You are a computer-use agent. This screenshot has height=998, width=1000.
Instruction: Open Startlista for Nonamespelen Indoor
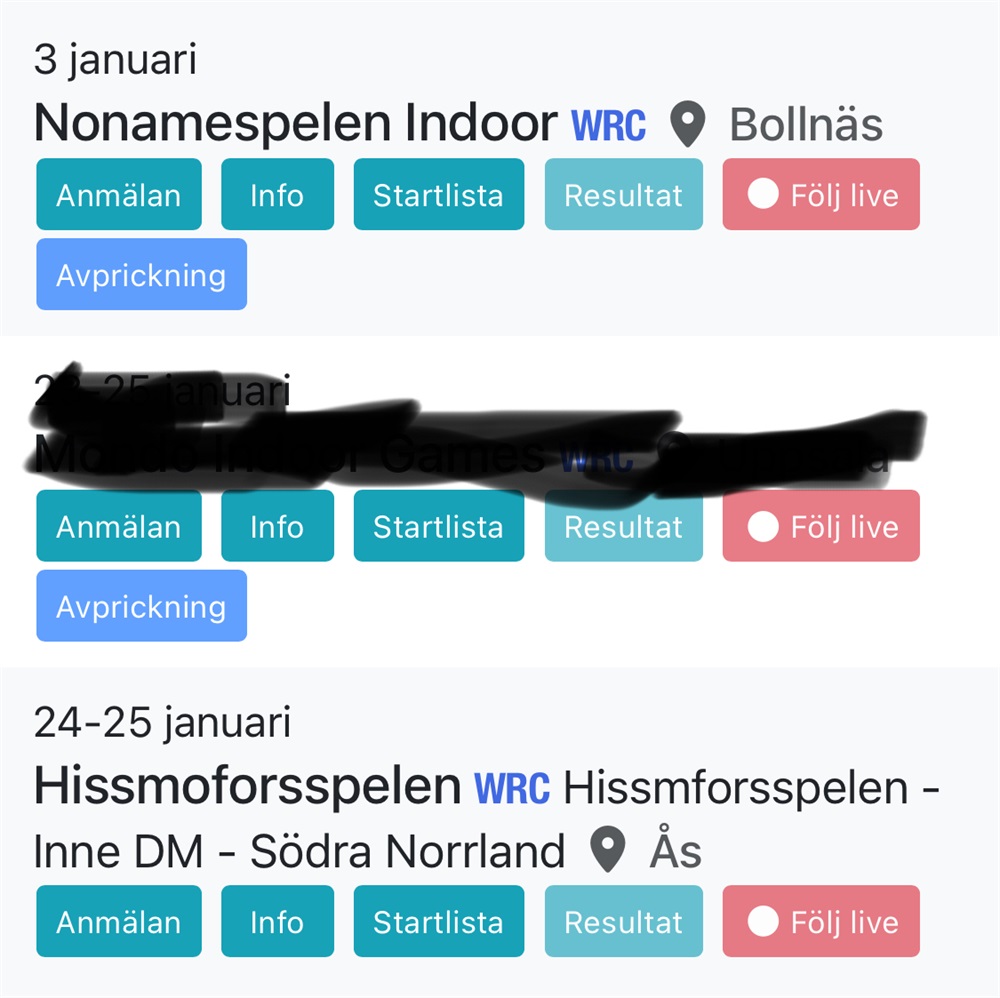point(438,195)
